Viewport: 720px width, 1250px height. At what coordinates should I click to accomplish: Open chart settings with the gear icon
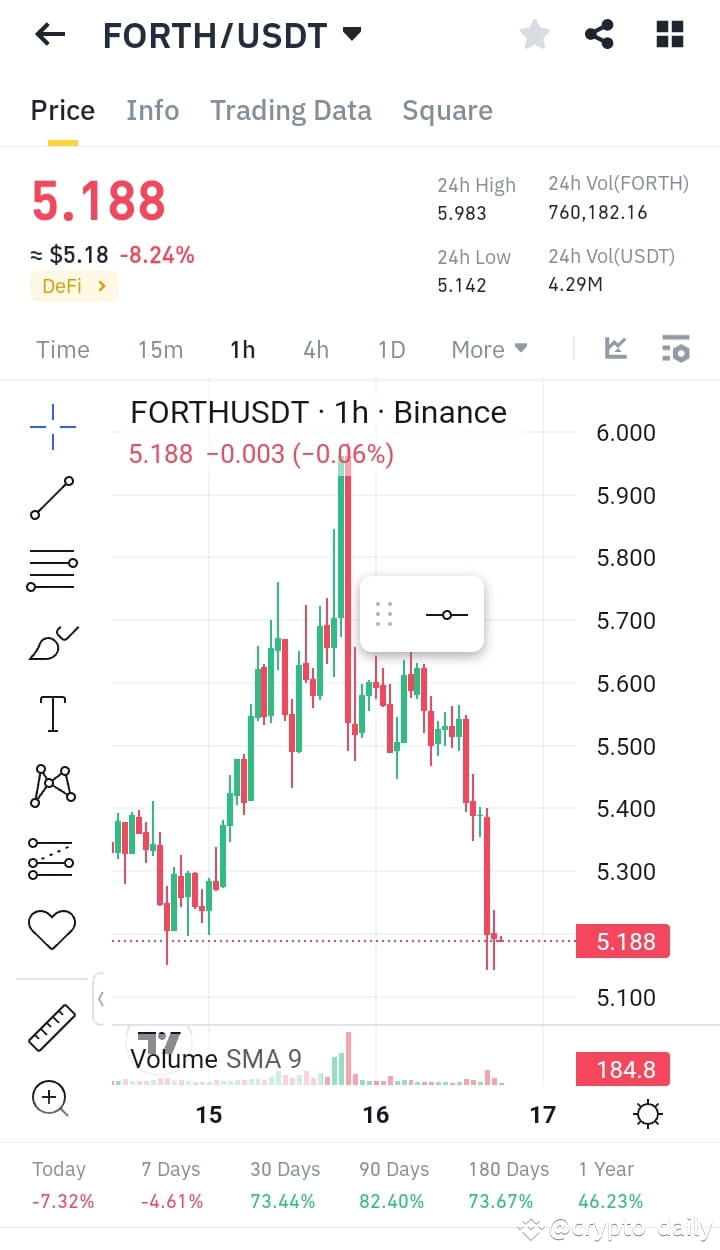(647, 1113)
